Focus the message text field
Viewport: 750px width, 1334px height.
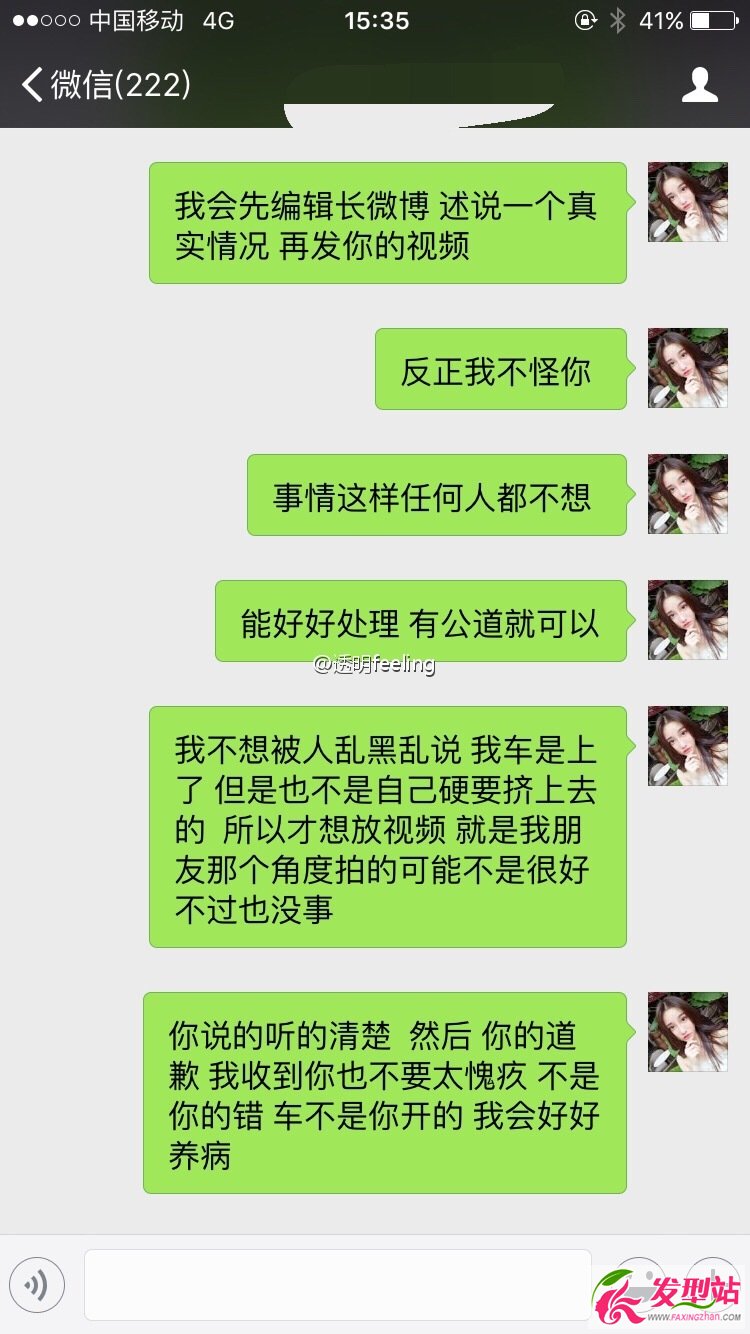[337, 1284]
